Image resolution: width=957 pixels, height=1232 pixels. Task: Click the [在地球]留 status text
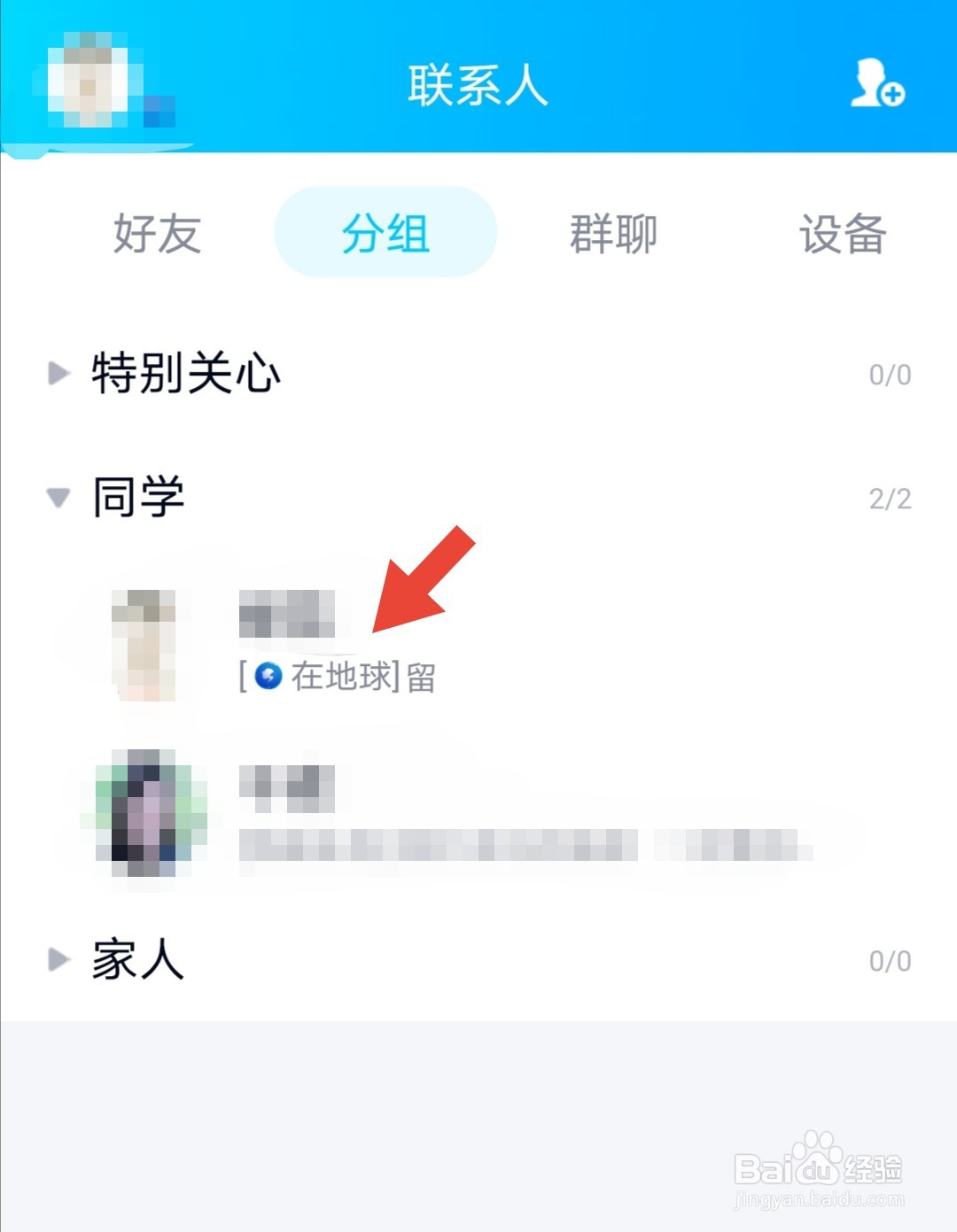[x=337, y=678]
